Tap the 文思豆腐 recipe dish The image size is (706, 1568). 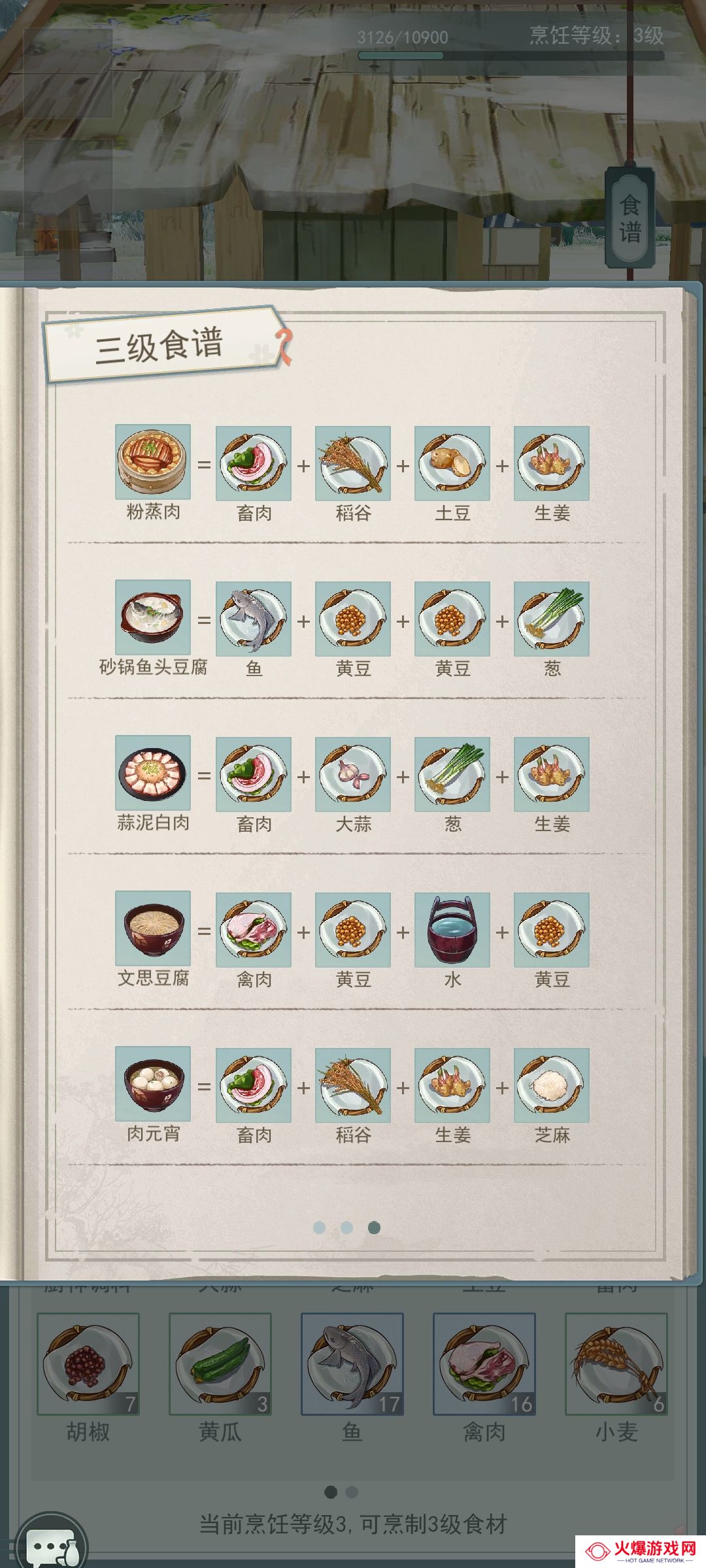[153, 929]
